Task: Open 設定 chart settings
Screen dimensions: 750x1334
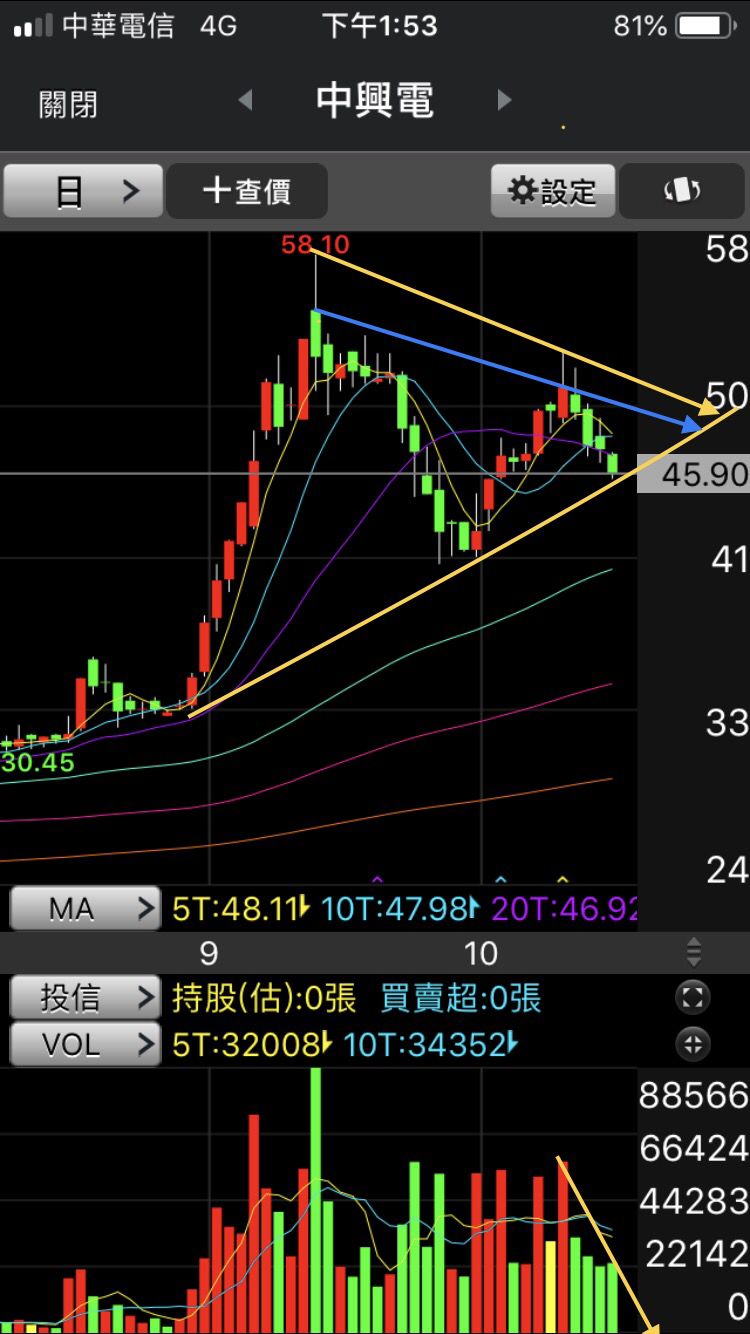Action: tap(552, 190)
